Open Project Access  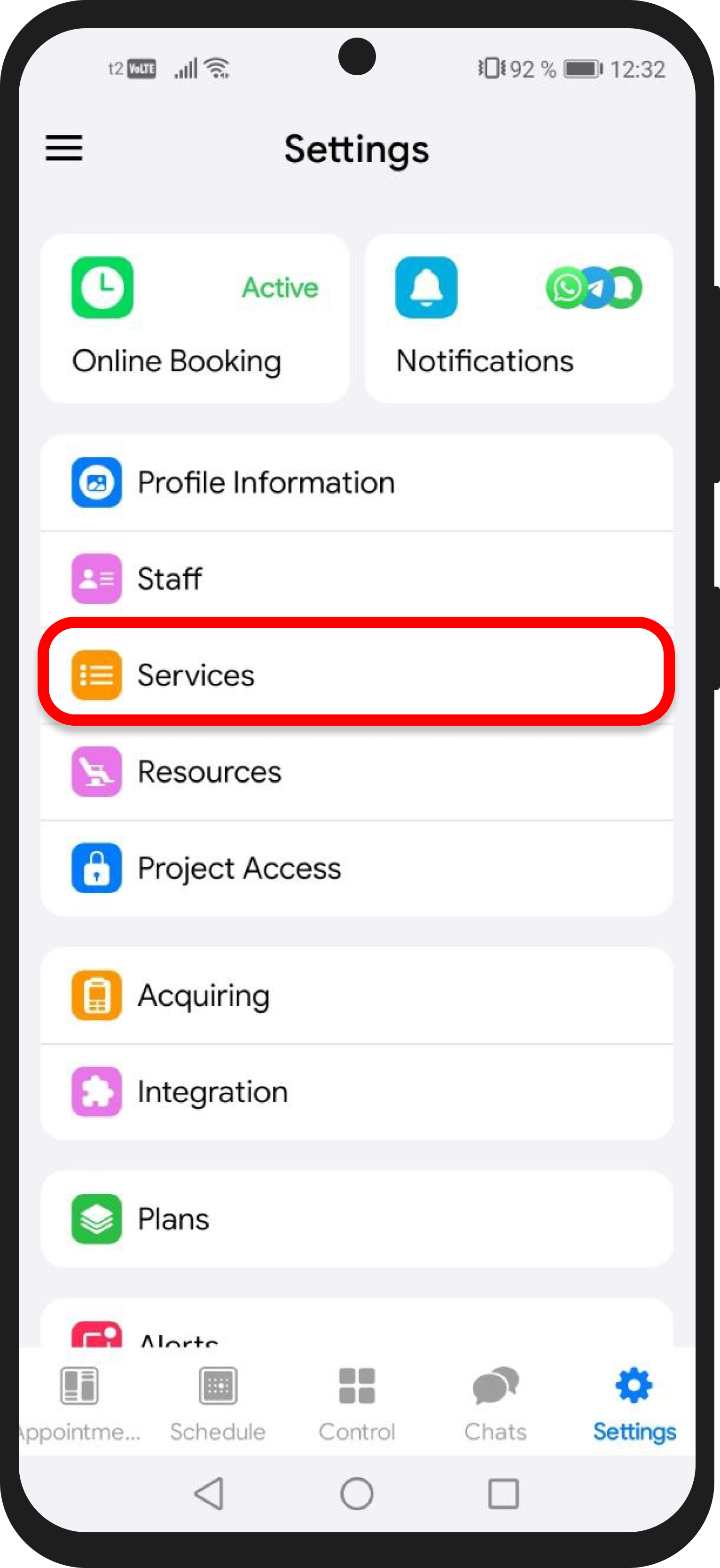[357, 867]
